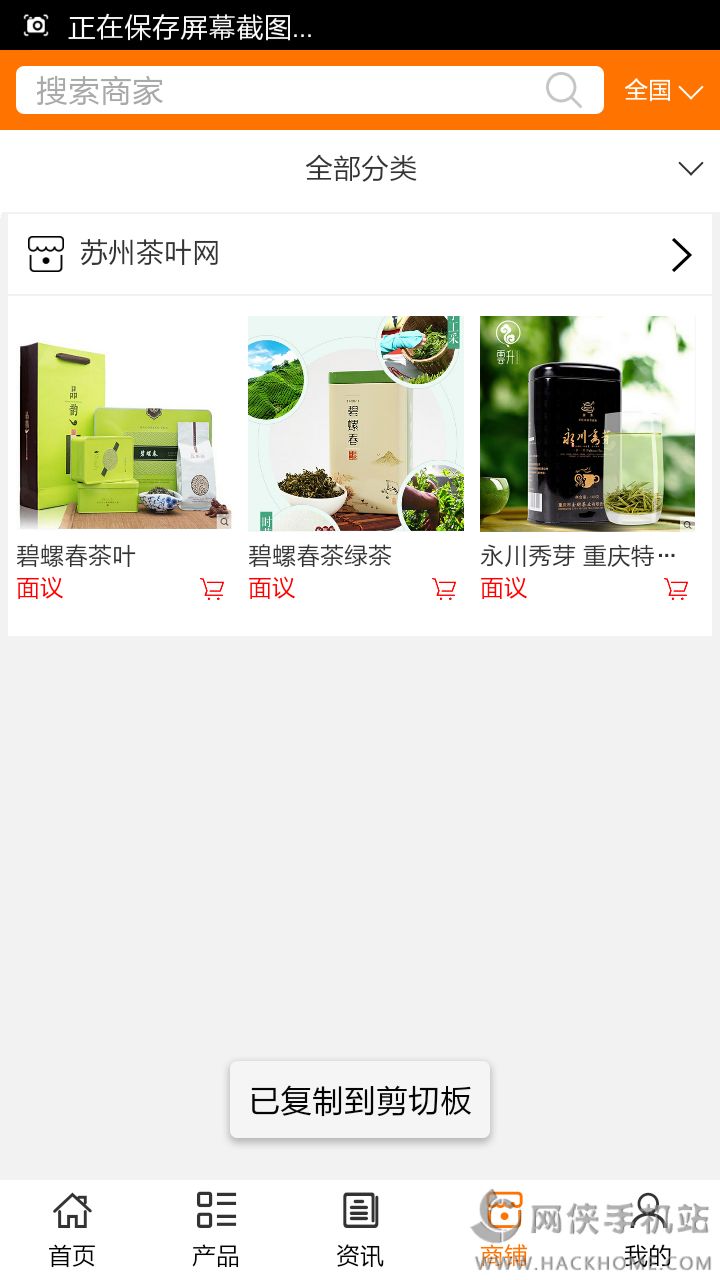This screenshot has width=720, height=1280.
Task: Add 碧螺春茶绿茶 to the cart
Action: tap(444, 589)
